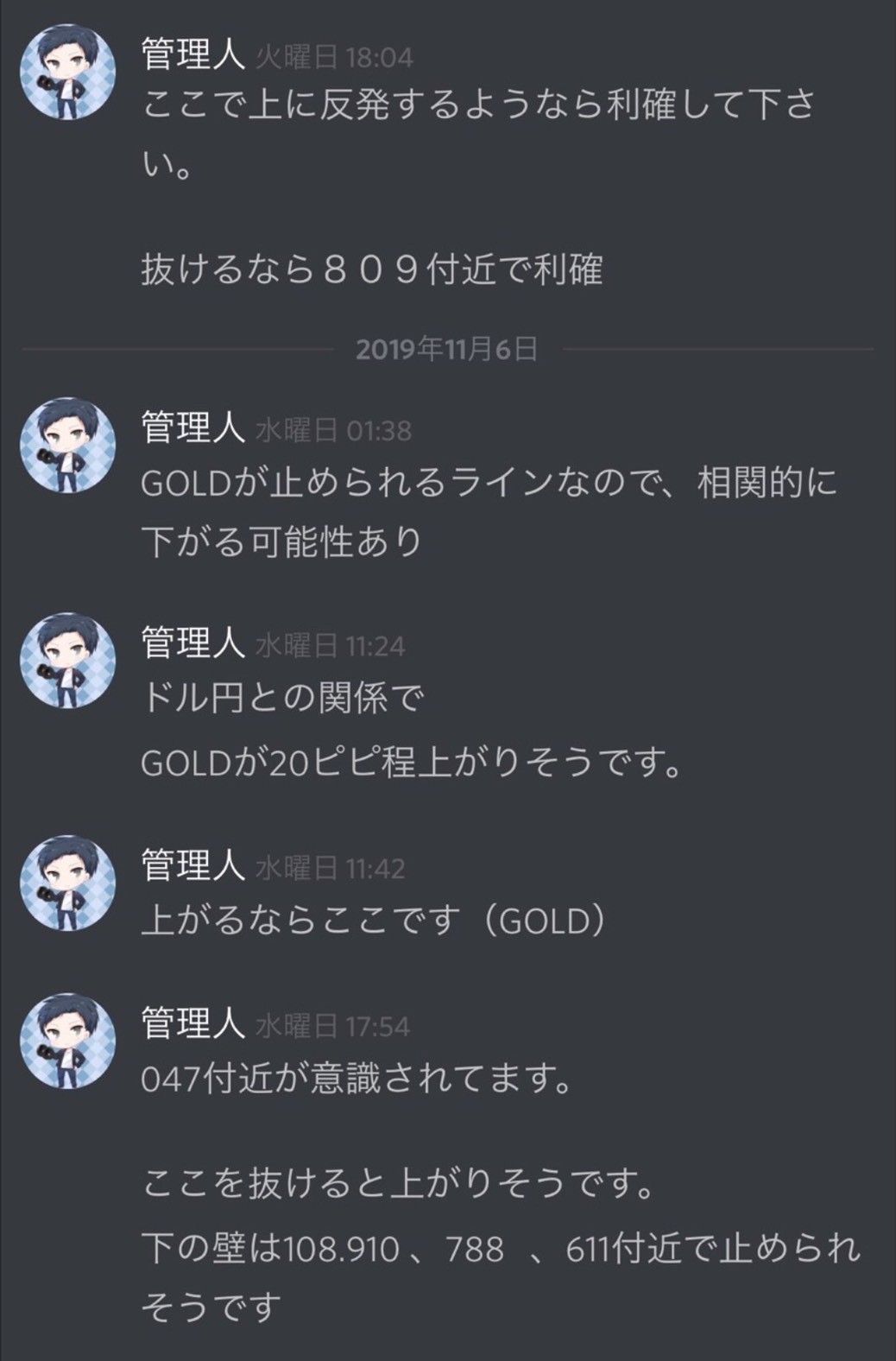This screenshot has height=1361, width=896.
Task: Tap 管理人's avatar on the 01:38 message
Action: click(67, 445)
